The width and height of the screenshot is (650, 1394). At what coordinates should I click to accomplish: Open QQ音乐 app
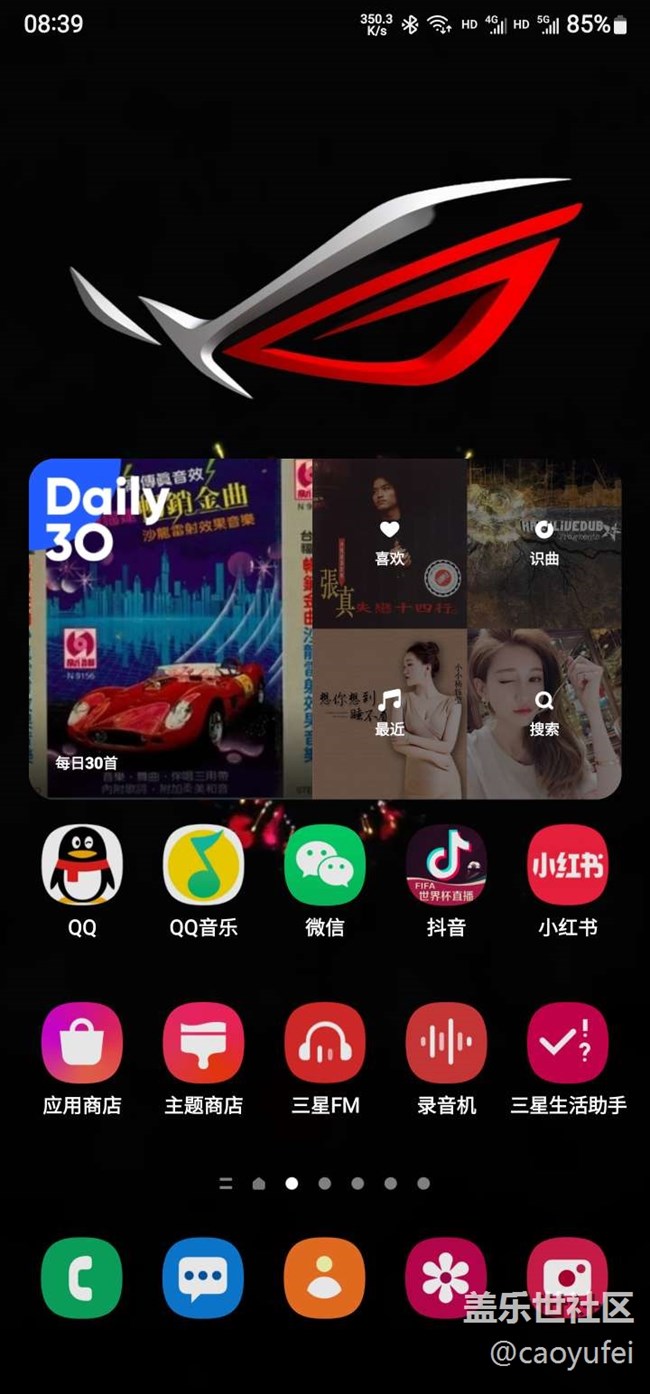pos(204,865)
